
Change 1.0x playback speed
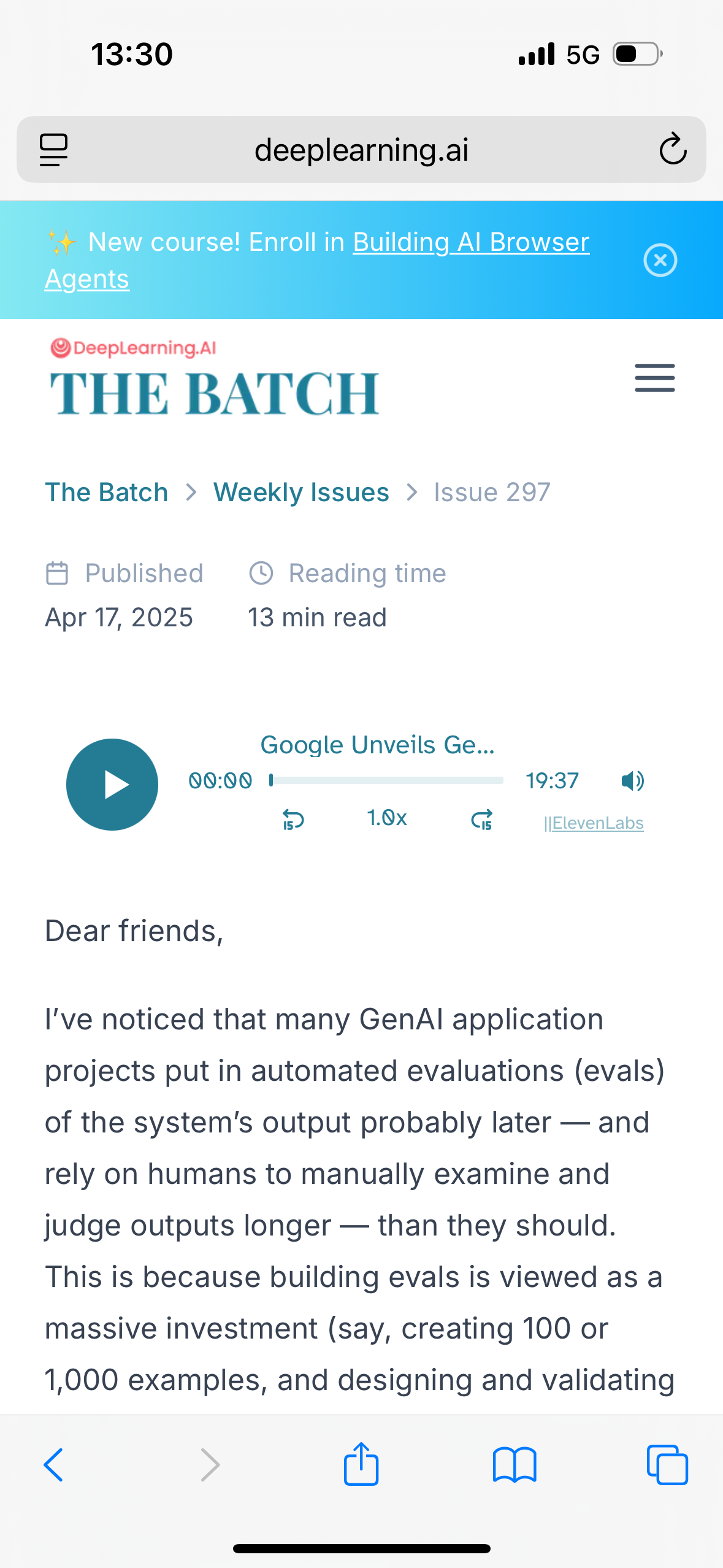(x=387, y=818)
